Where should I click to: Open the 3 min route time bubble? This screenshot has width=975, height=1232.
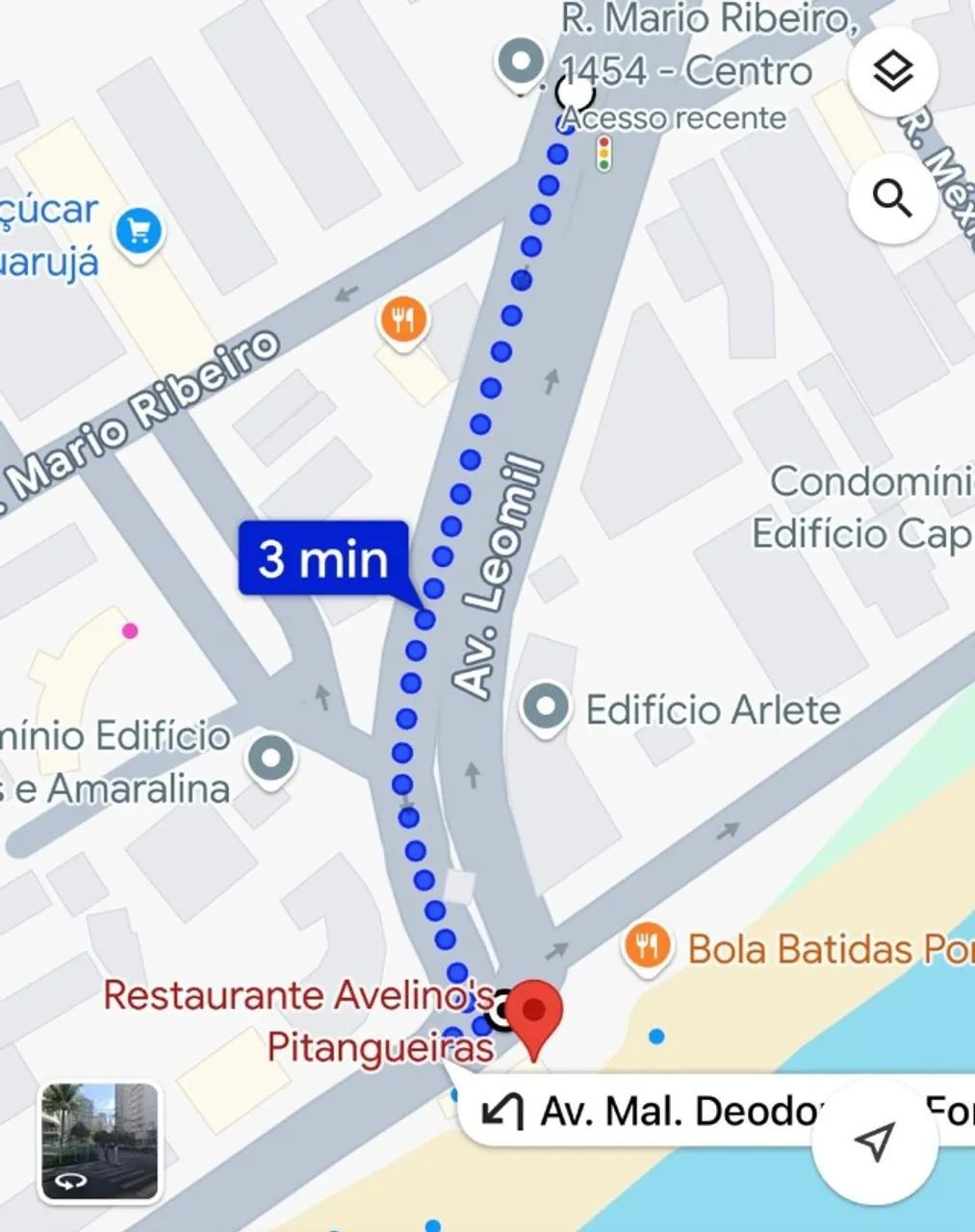(322, 560)
